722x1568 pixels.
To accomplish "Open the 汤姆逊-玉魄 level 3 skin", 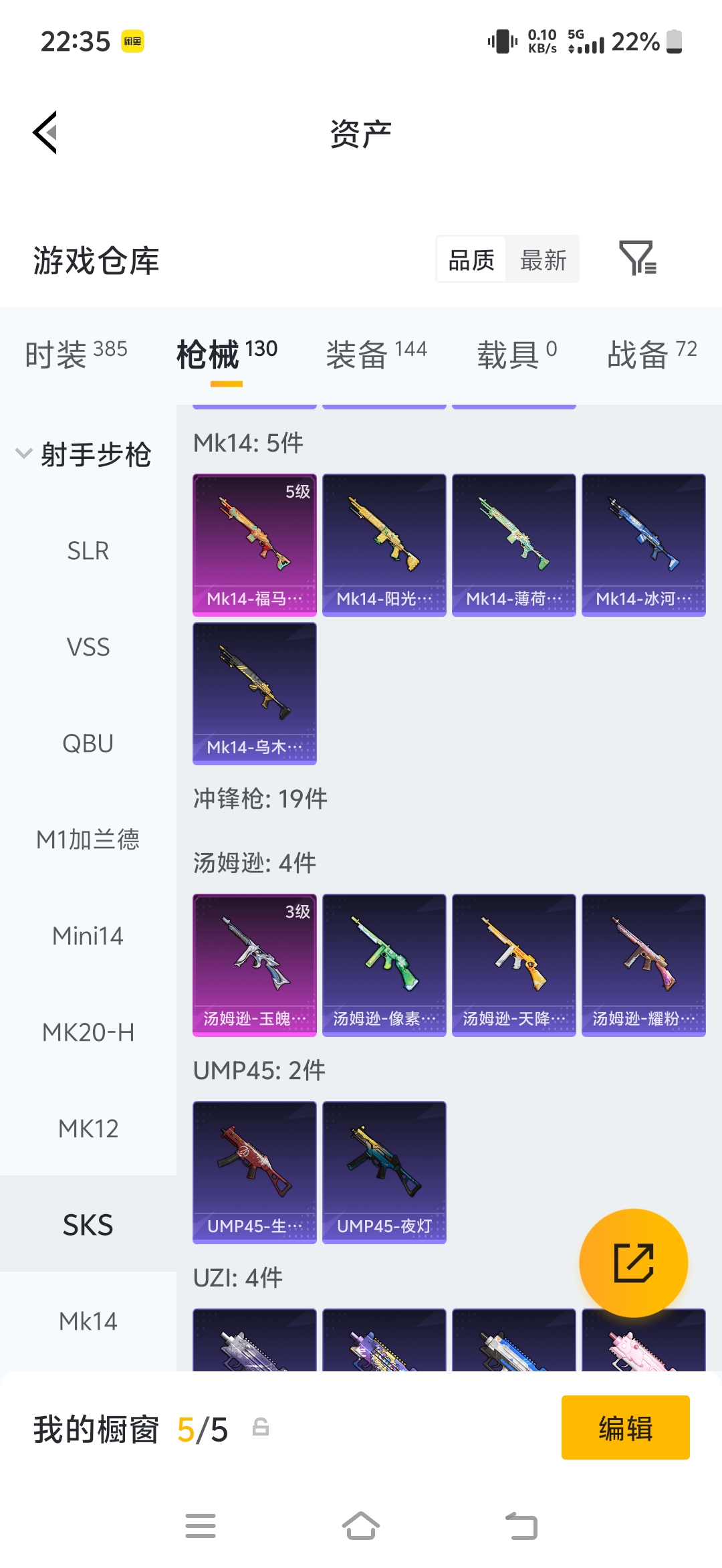I will coord(255,965).
